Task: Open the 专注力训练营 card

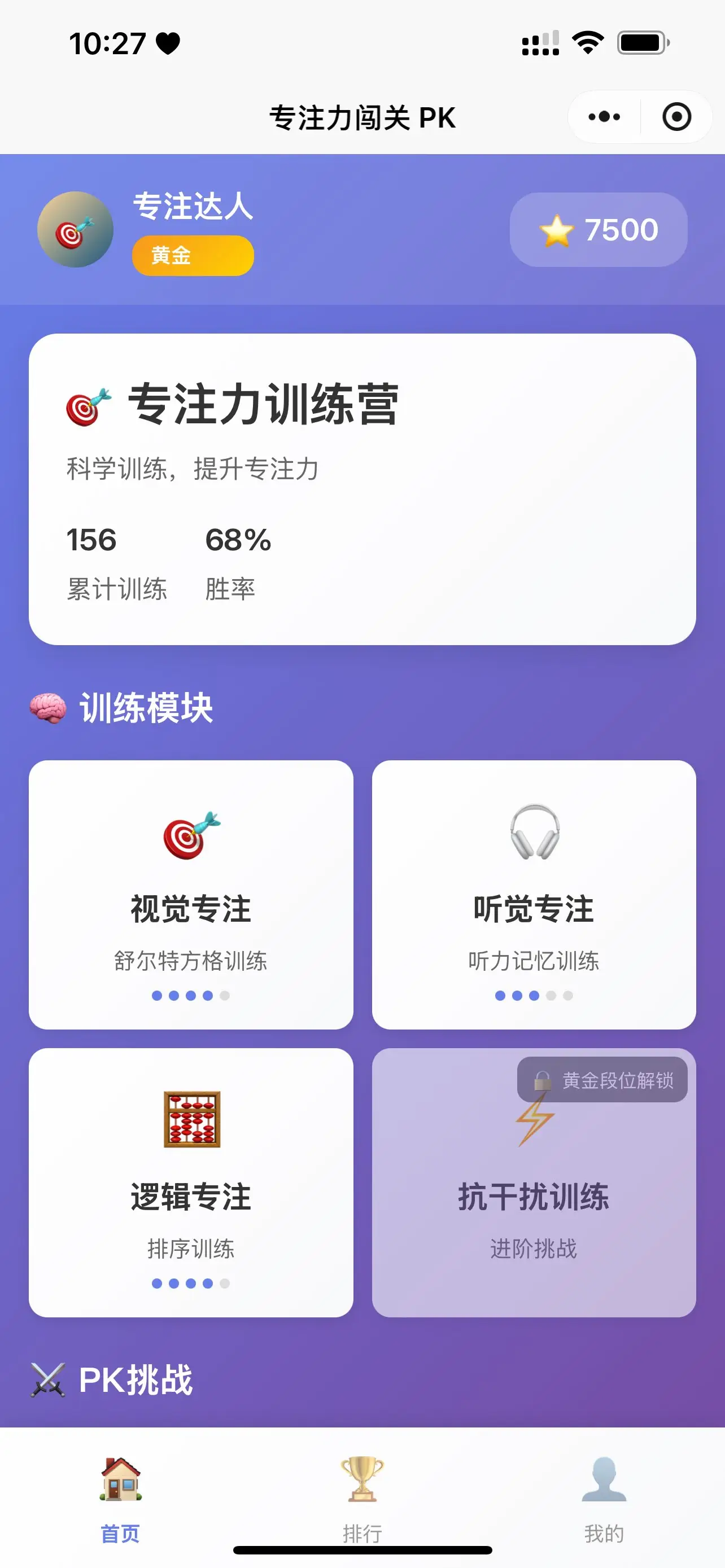Action: coord(362,488)
